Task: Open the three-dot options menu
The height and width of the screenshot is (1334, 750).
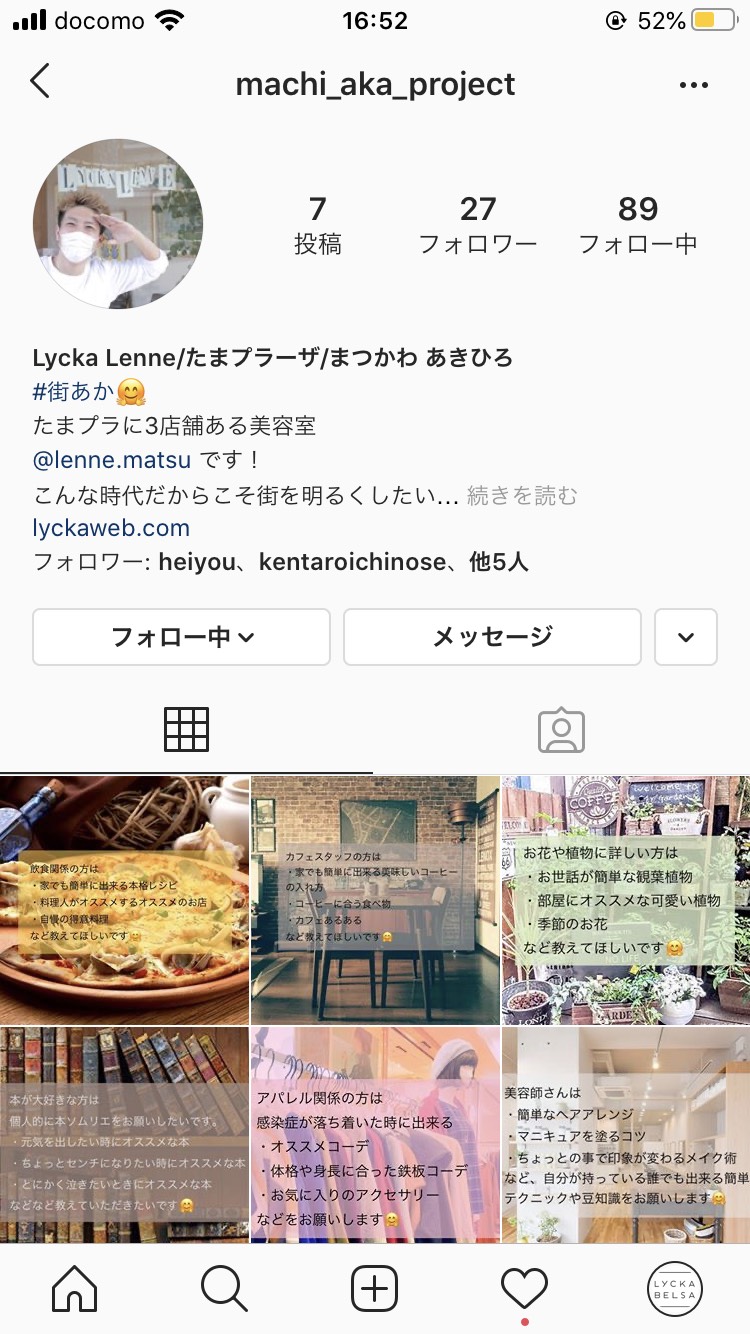Action: point(693,85)
